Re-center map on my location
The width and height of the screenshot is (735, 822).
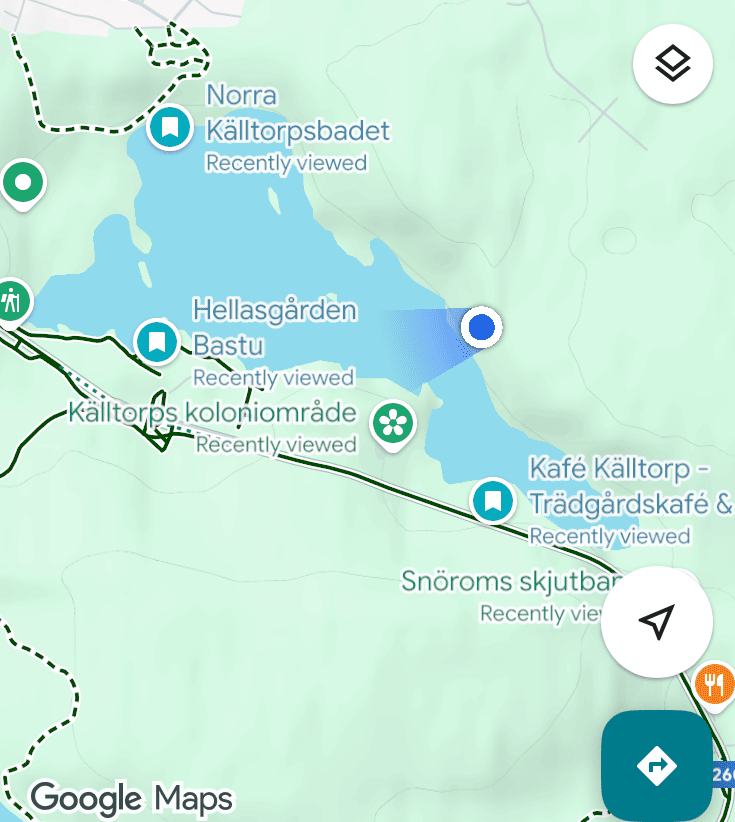coord(656,622)
